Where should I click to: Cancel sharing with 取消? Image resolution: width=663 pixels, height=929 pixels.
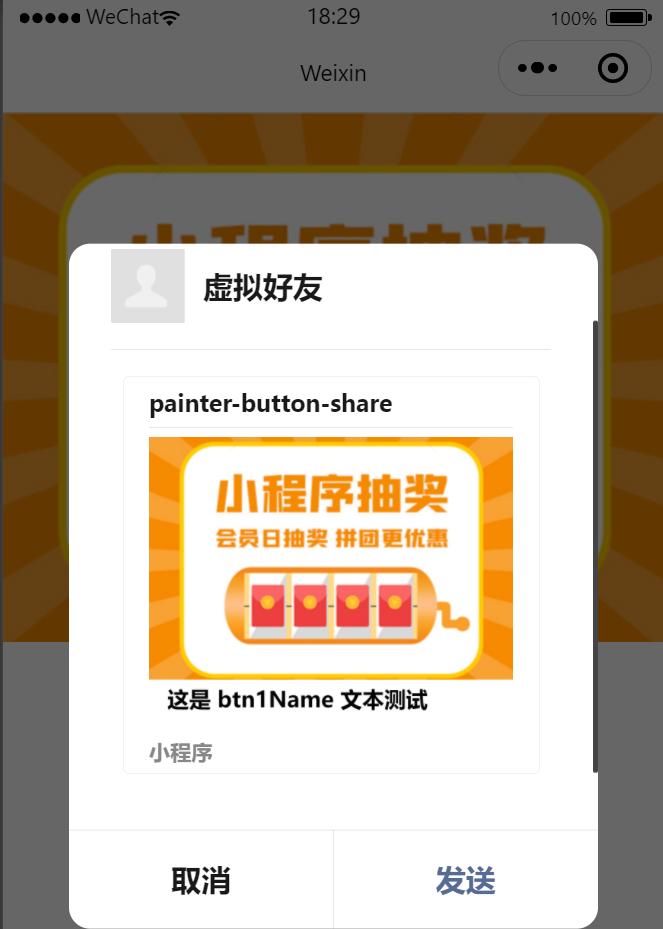tap(201, 880)
